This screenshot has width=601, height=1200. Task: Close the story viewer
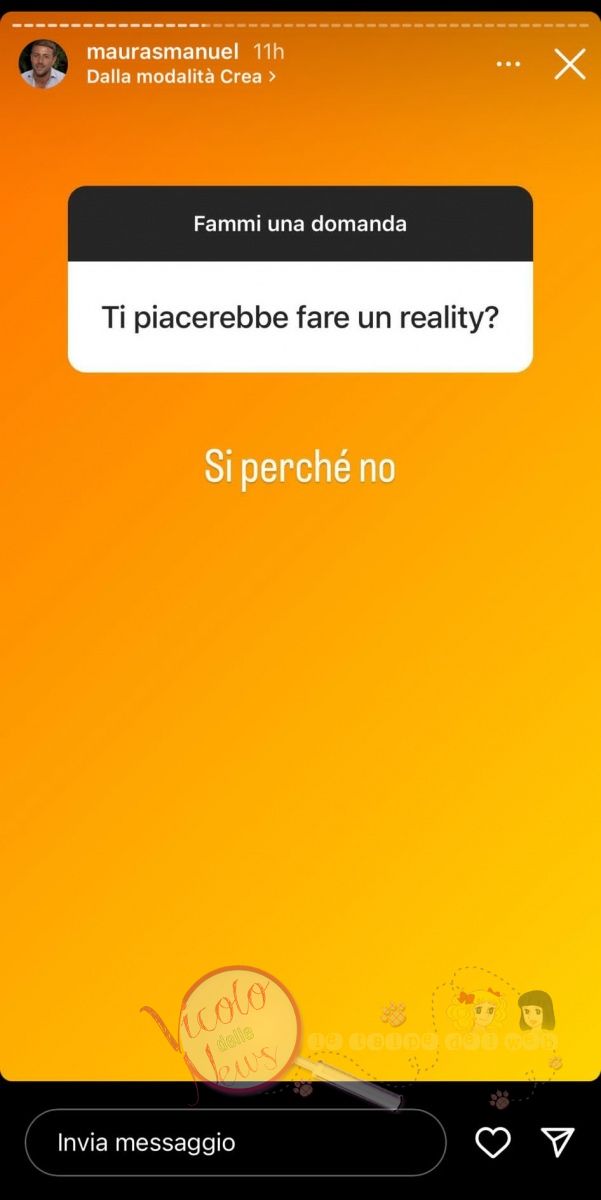pyautogui.click(x=570, y=65)
